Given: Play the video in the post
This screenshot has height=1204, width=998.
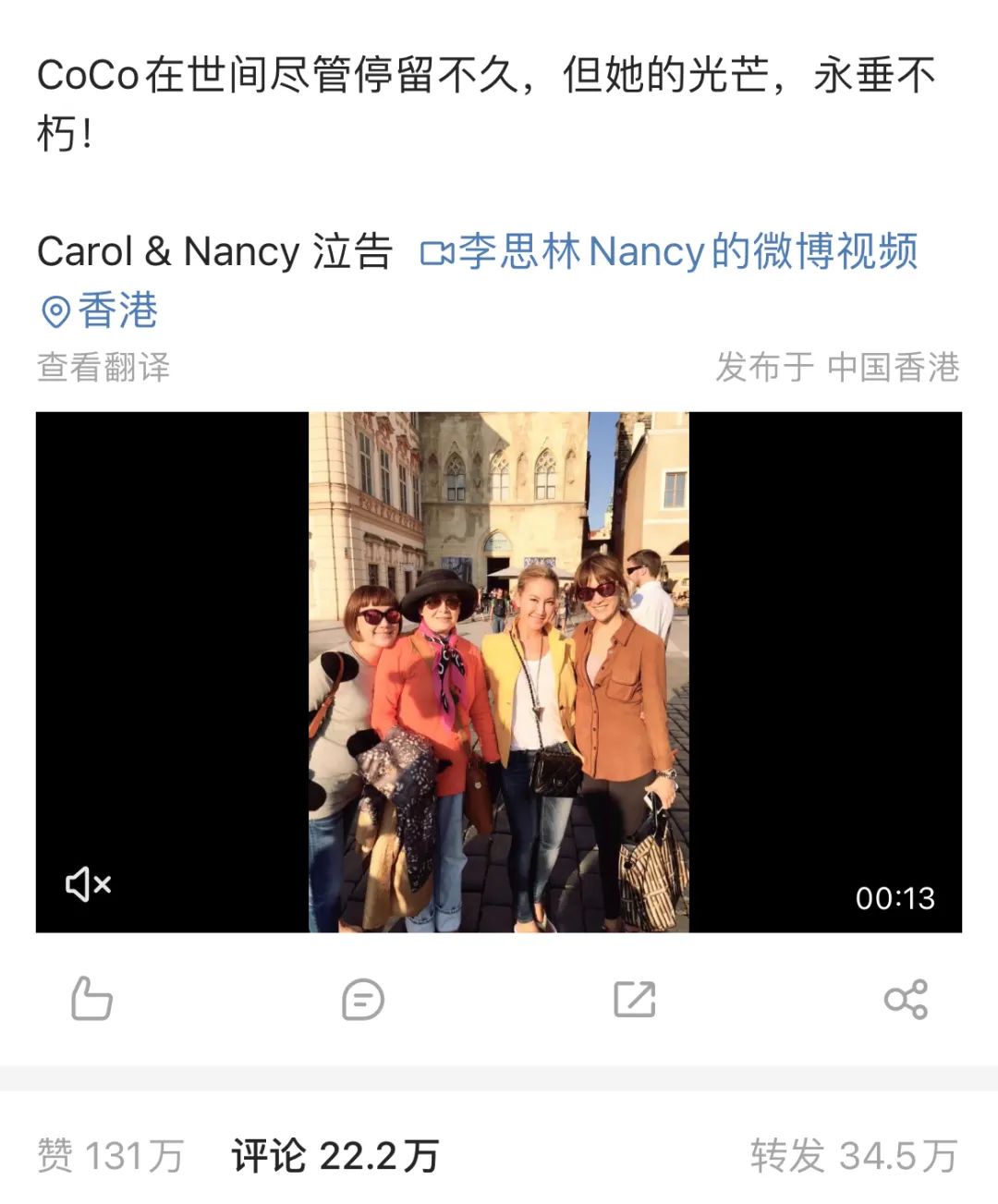Looking at the screenshot, I should [x=498, y=672].
